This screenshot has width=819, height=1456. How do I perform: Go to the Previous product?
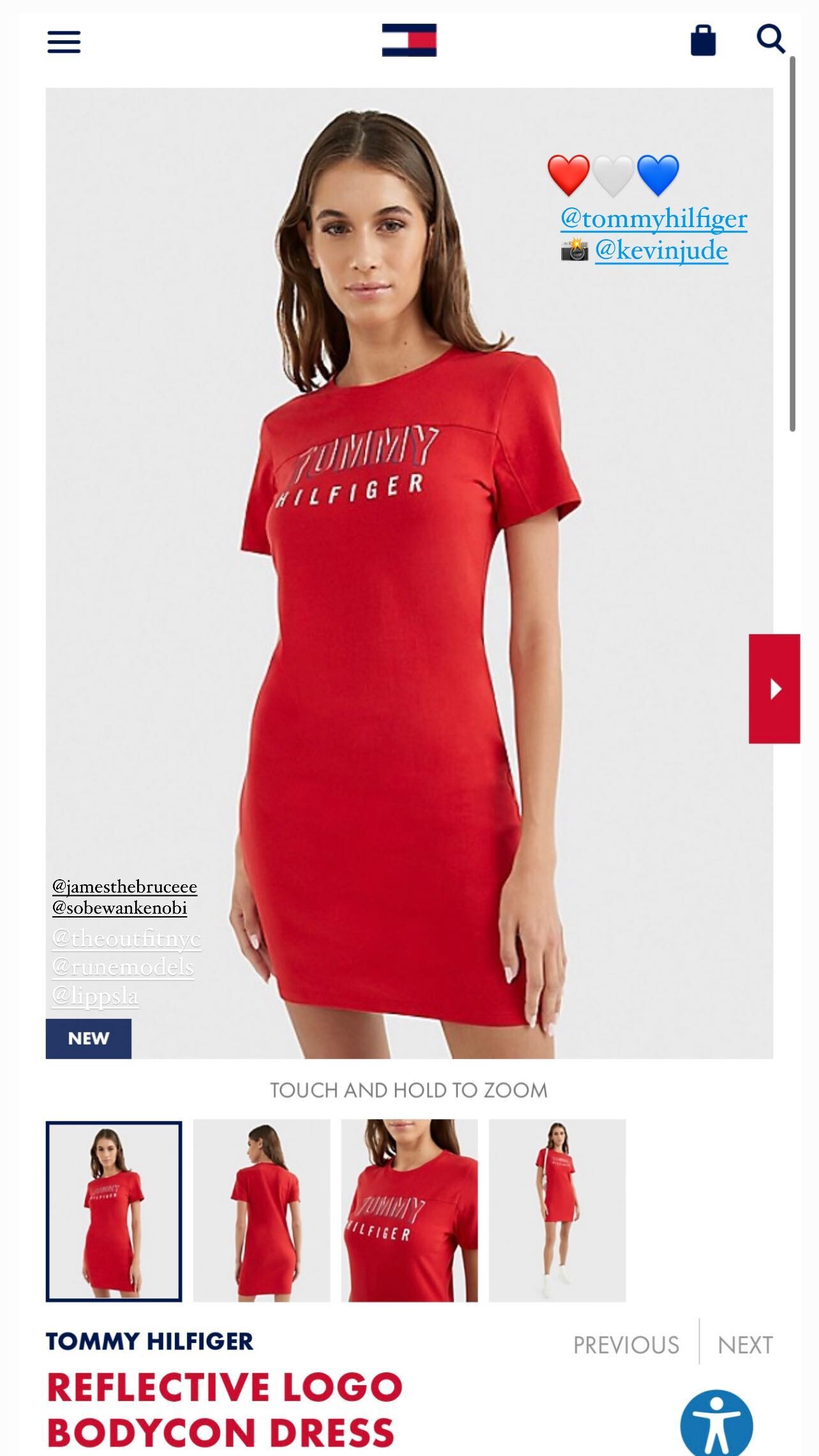[x=626, y=1345]
